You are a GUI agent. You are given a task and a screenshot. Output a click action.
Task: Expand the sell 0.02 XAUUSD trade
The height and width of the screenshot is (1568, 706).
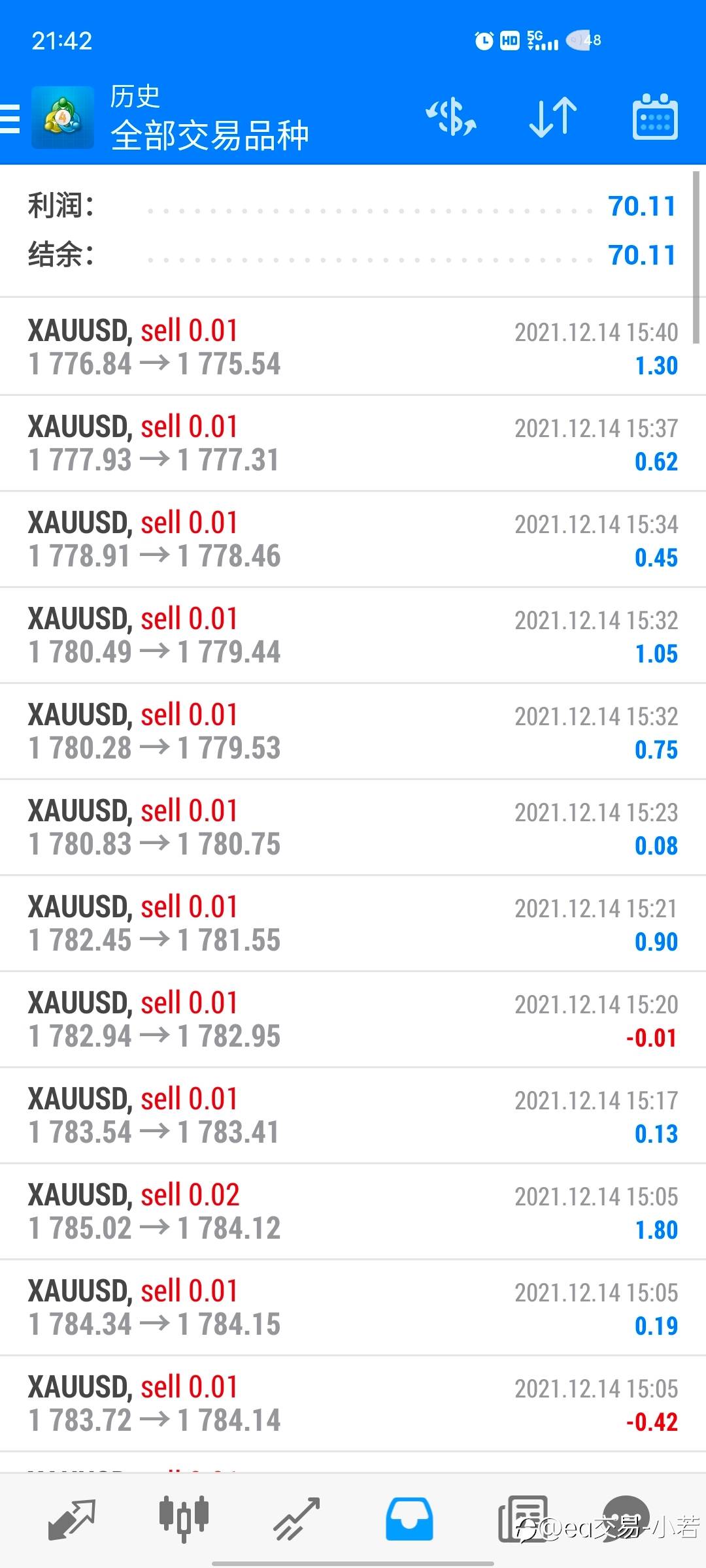(x=353, y=1211)
